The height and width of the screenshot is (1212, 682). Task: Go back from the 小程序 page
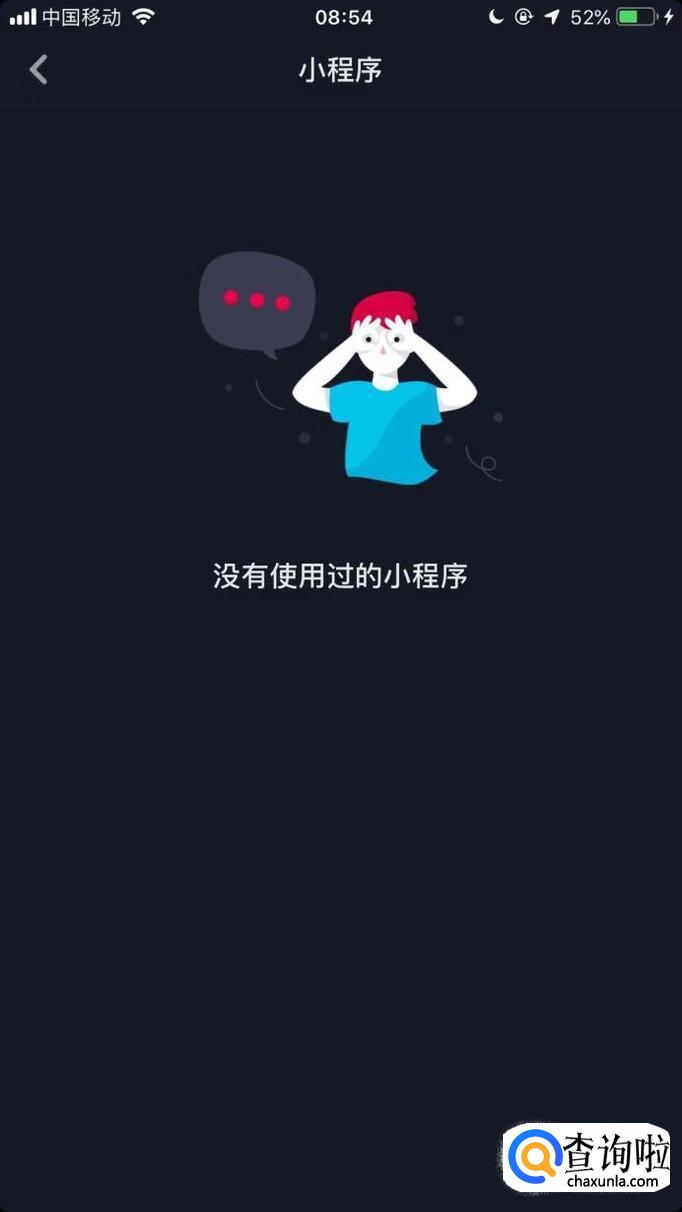pos(39,70)
